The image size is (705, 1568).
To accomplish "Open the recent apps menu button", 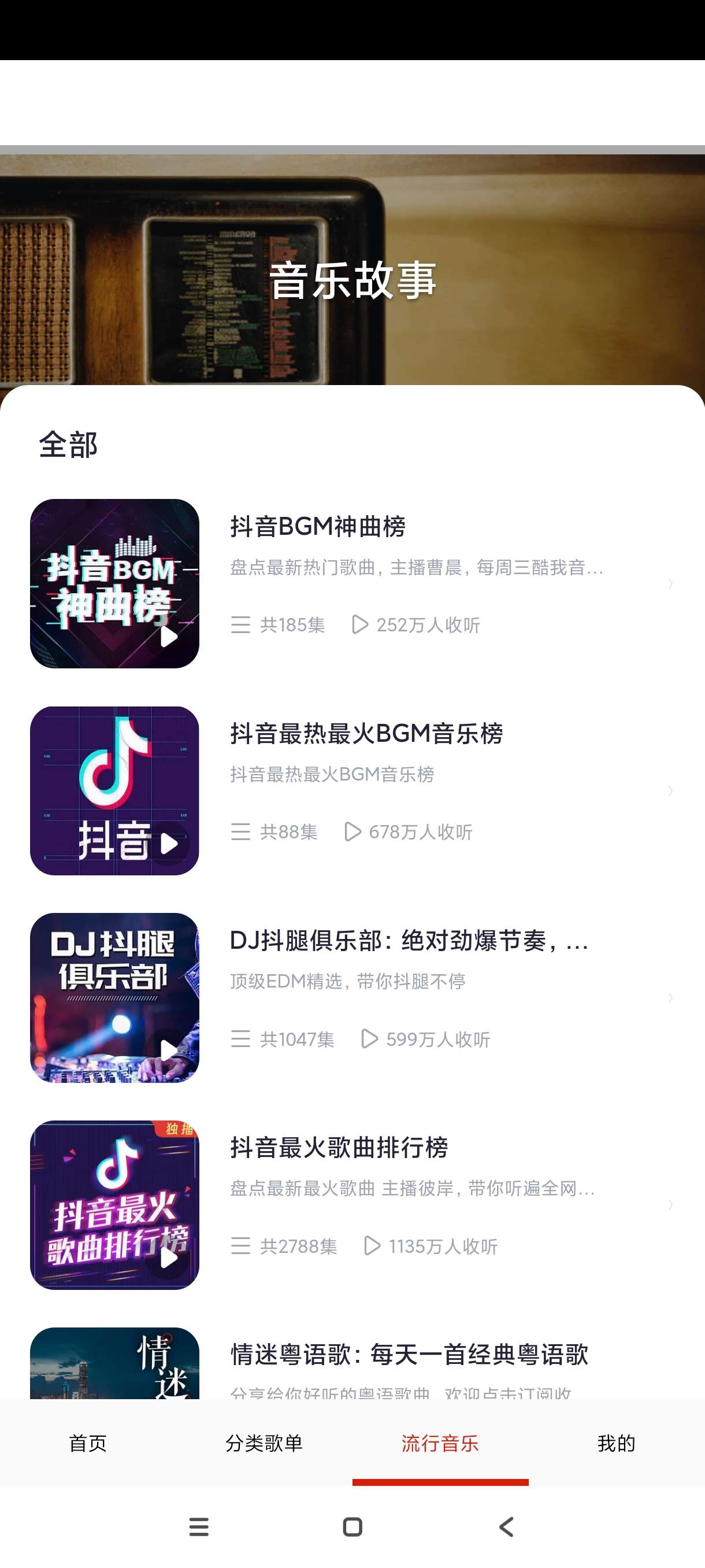I will (x=199, y=1526).
